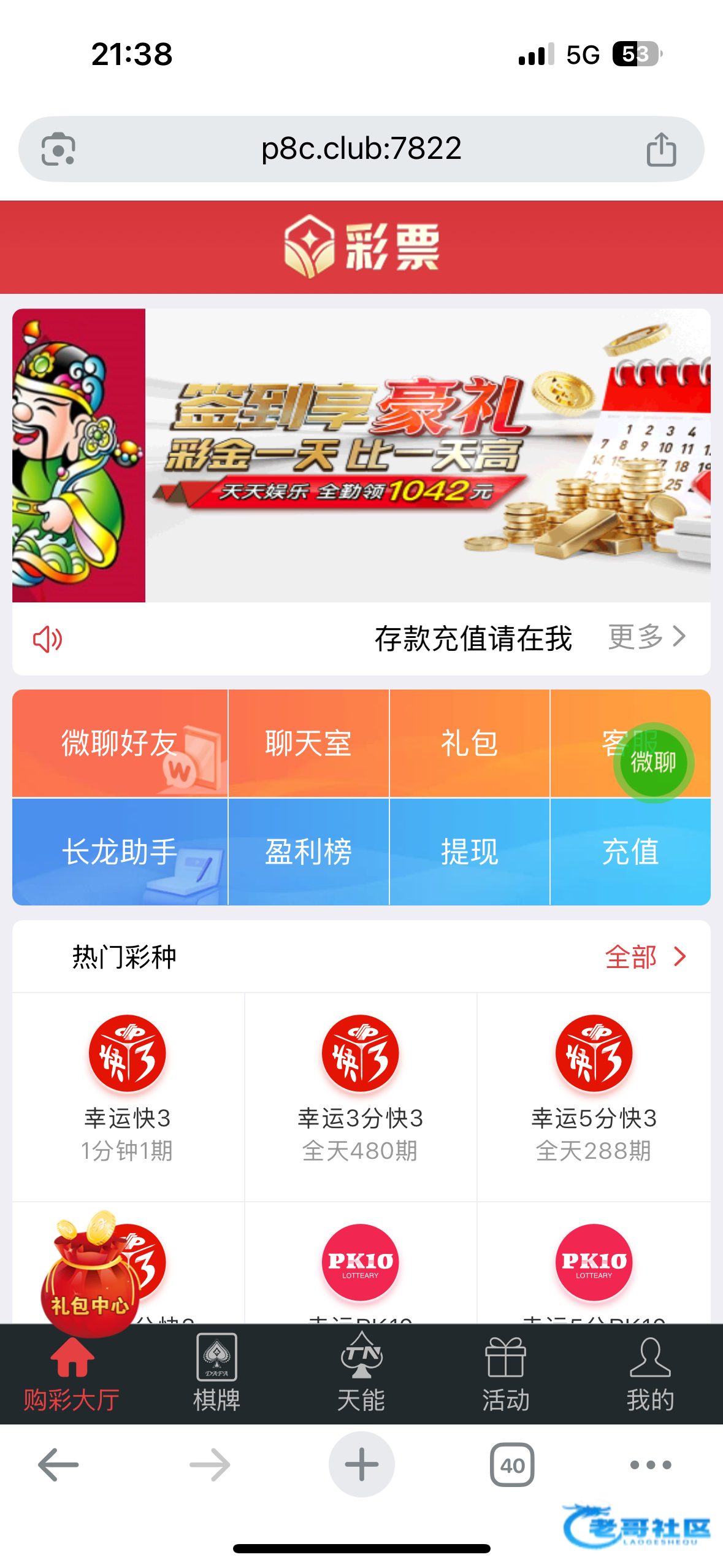Open 长龙助手
The height and width of the screenshot is (1568, 723).
pyautogui.click(x=120, y=851)
